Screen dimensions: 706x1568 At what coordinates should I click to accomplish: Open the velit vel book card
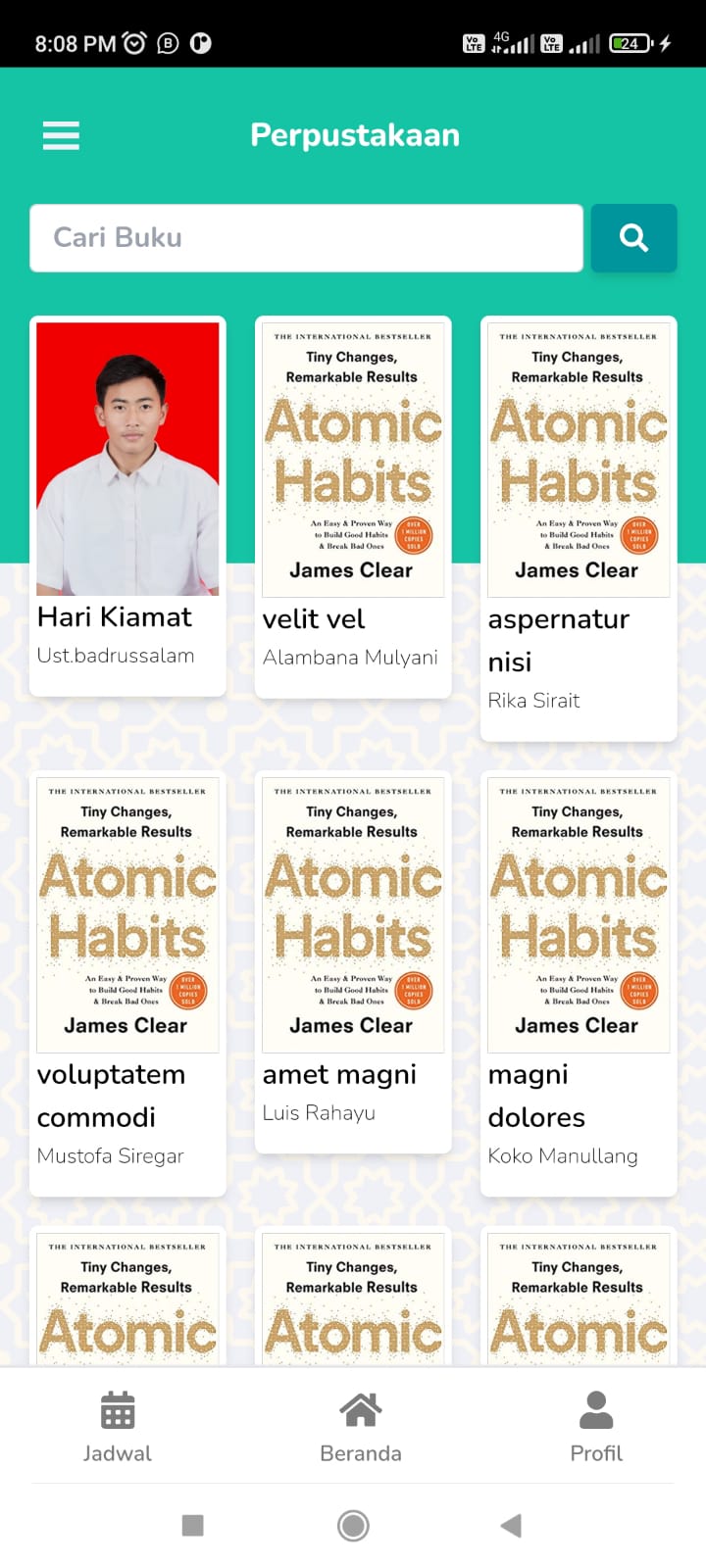(353, 507)
